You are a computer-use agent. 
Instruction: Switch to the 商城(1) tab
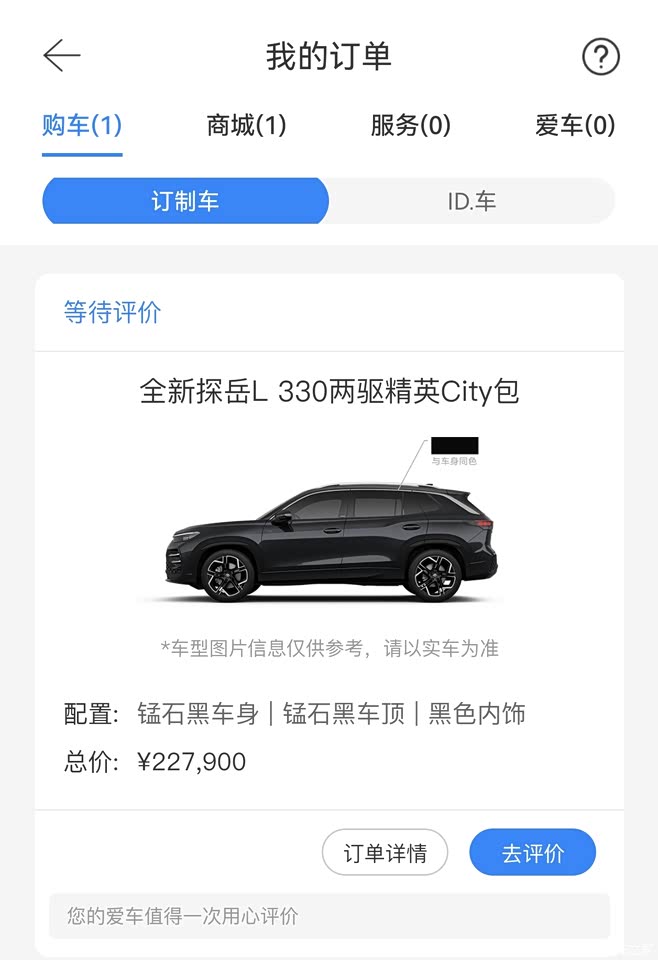click(246, 126)
